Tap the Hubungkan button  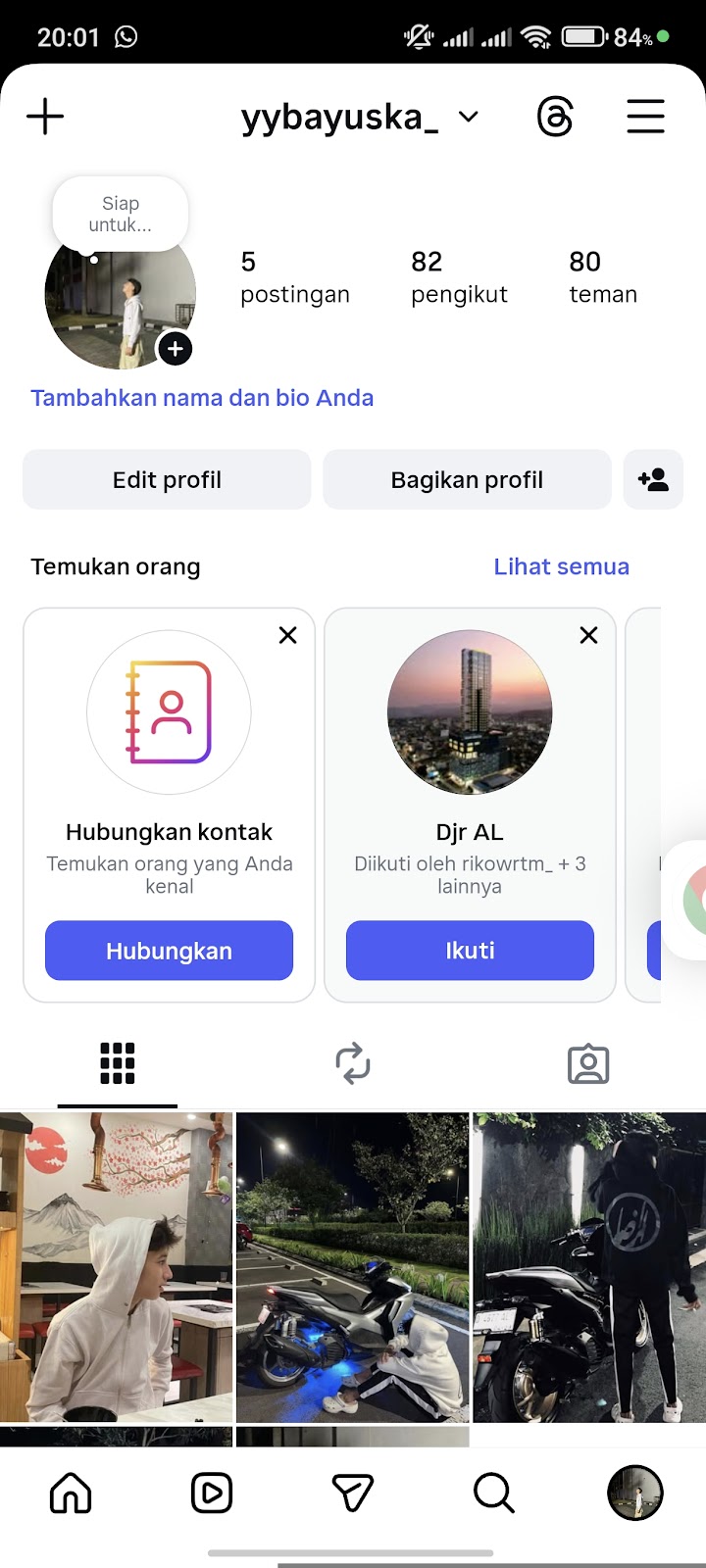tap(169, 951)
